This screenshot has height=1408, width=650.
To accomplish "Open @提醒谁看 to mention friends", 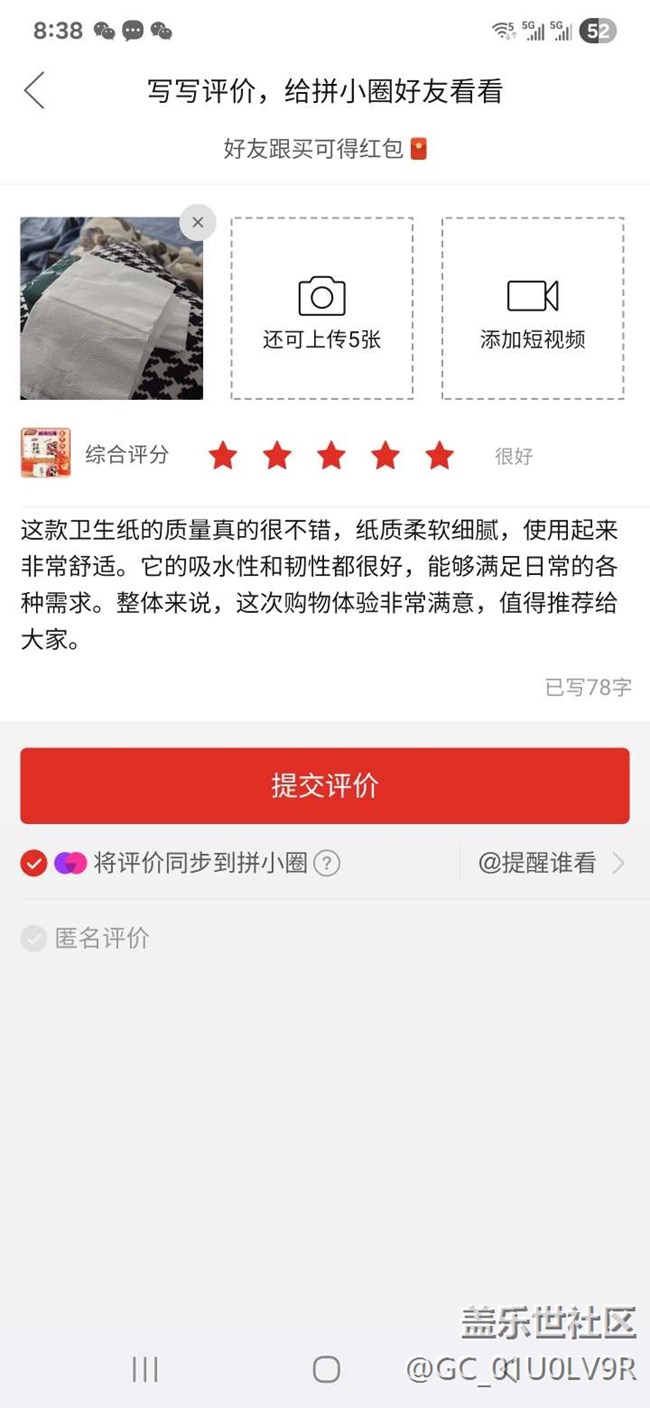I will point(551,863).
